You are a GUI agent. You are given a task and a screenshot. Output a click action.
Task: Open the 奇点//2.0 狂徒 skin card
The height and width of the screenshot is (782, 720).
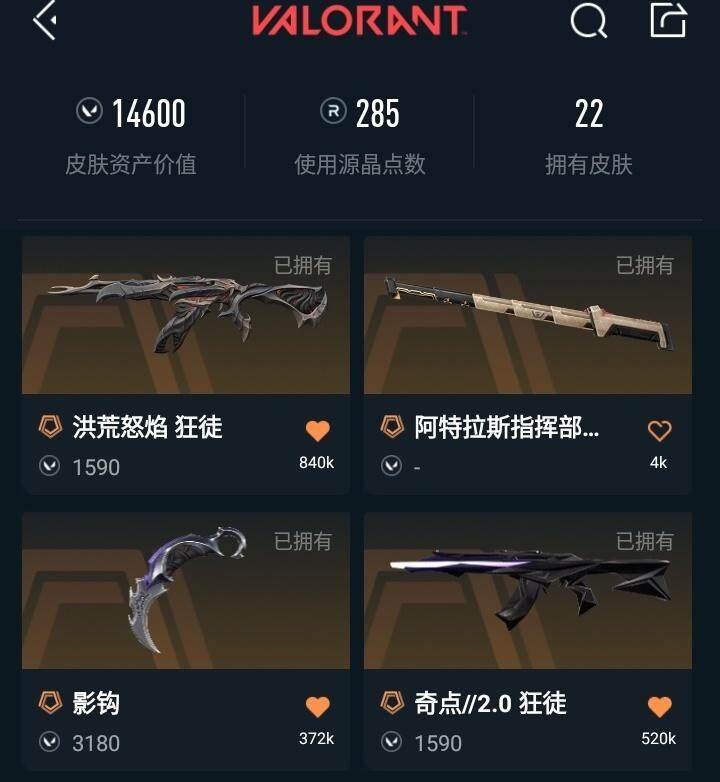(528, 592)
